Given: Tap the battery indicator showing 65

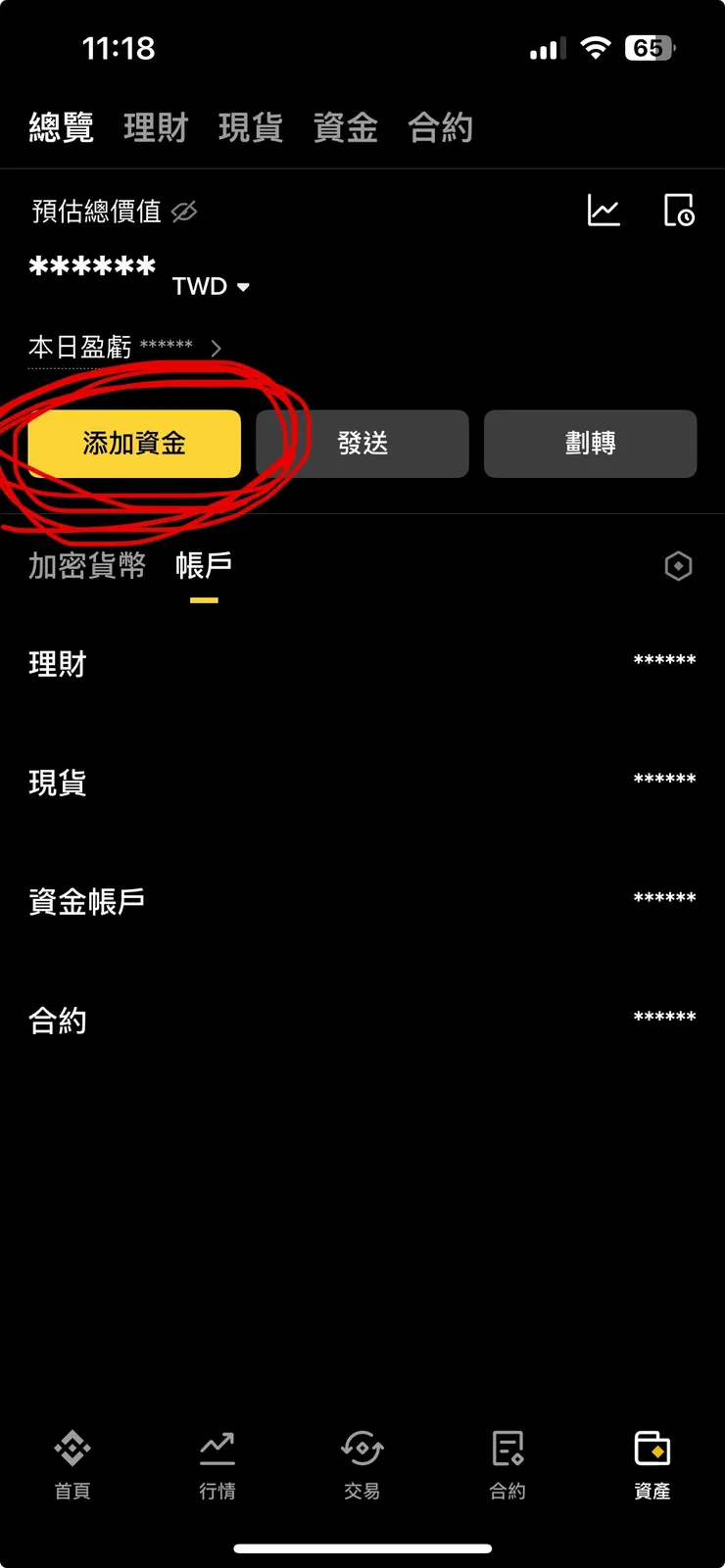Looking at the screenshot, I should pos(649,47).
